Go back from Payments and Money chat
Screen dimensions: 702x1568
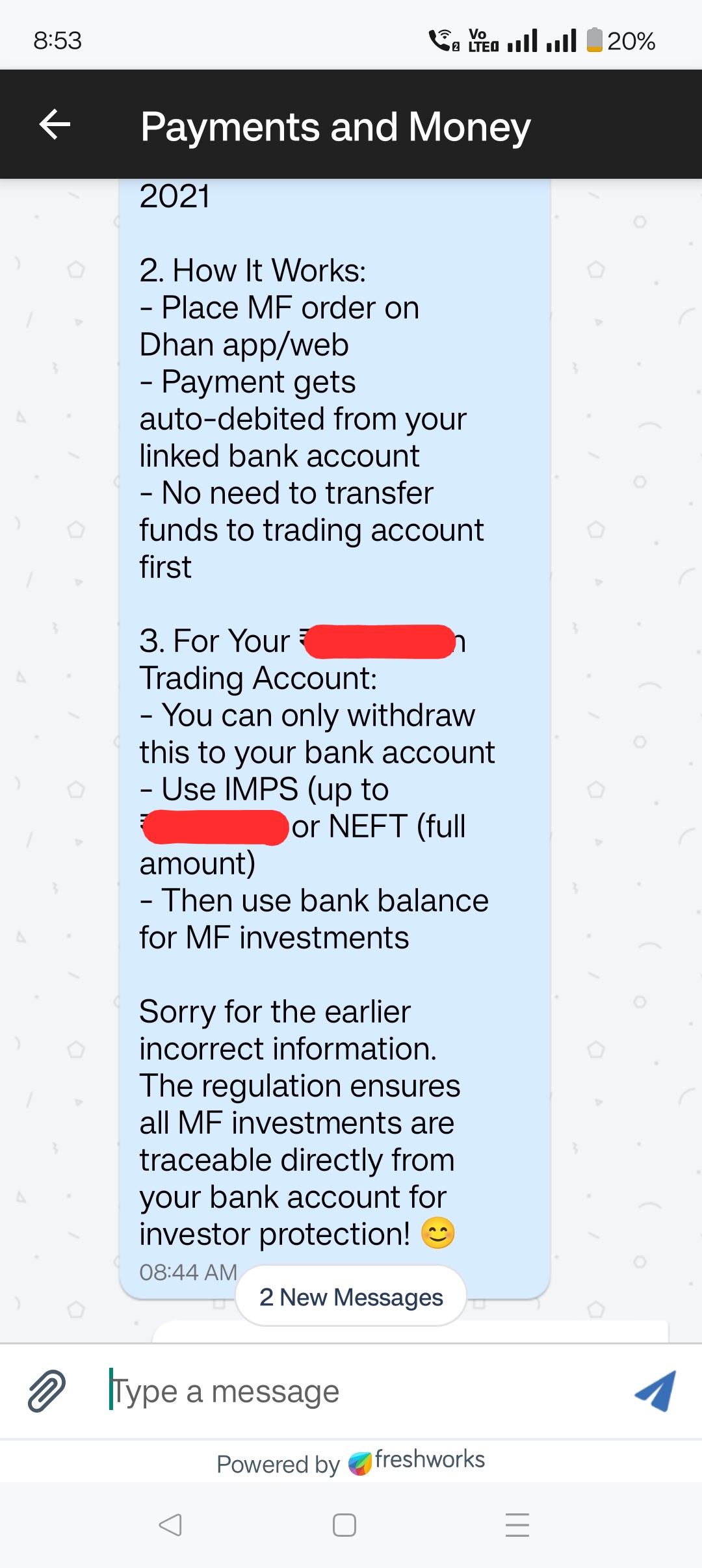(x=55, y=125)
